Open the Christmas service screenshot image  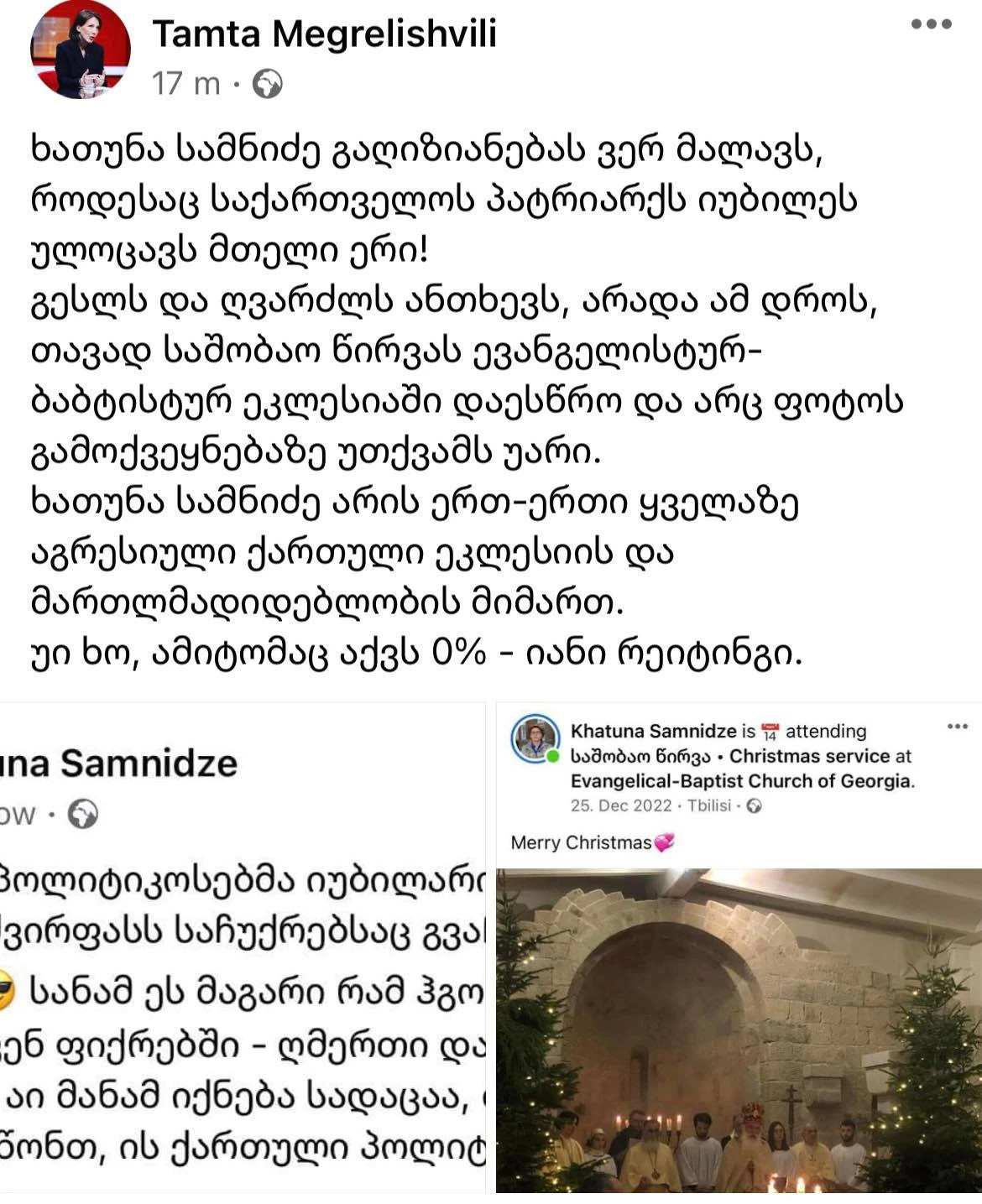(x=739, y=1029)
